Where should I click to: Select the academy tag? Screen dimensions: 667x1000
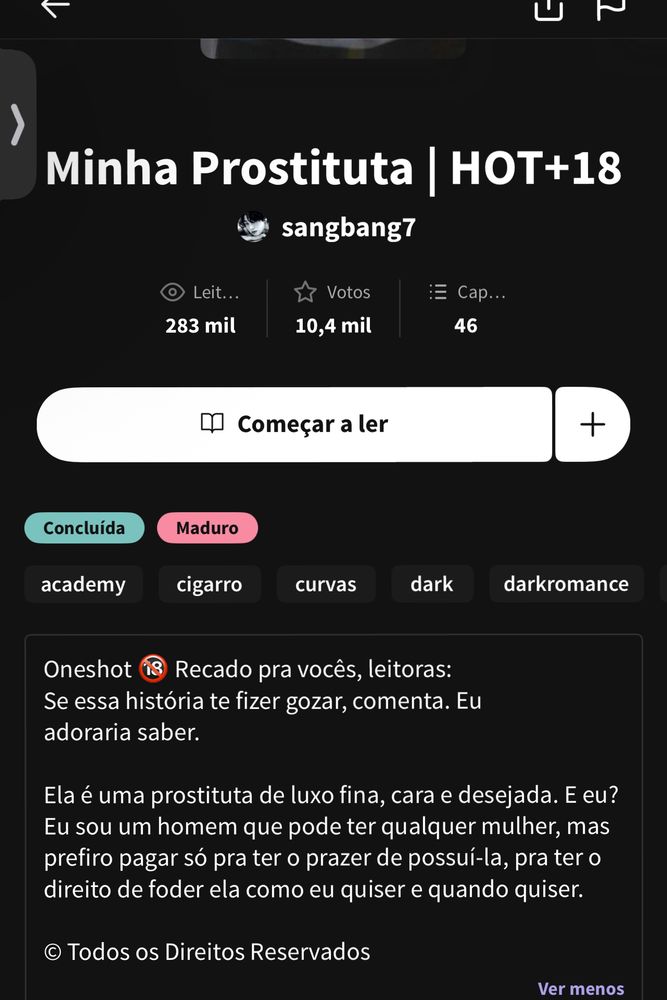pyautogui.click(x=83, y=584)
